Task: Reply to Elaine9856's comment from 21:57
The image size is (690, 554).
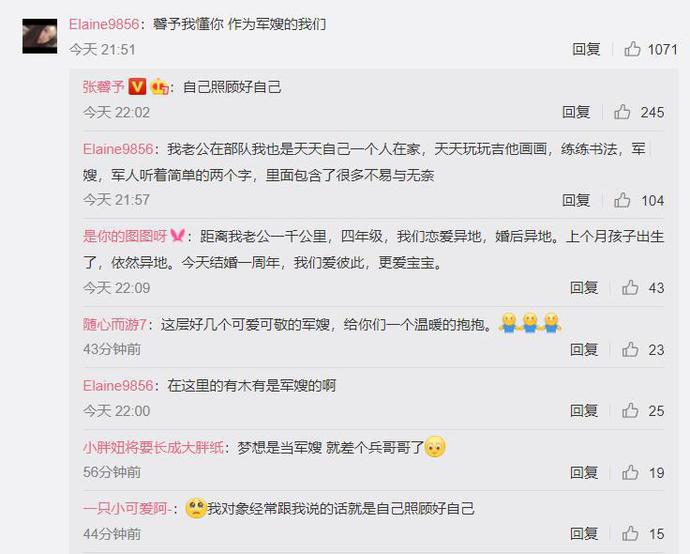Action: tap(576, 200)
